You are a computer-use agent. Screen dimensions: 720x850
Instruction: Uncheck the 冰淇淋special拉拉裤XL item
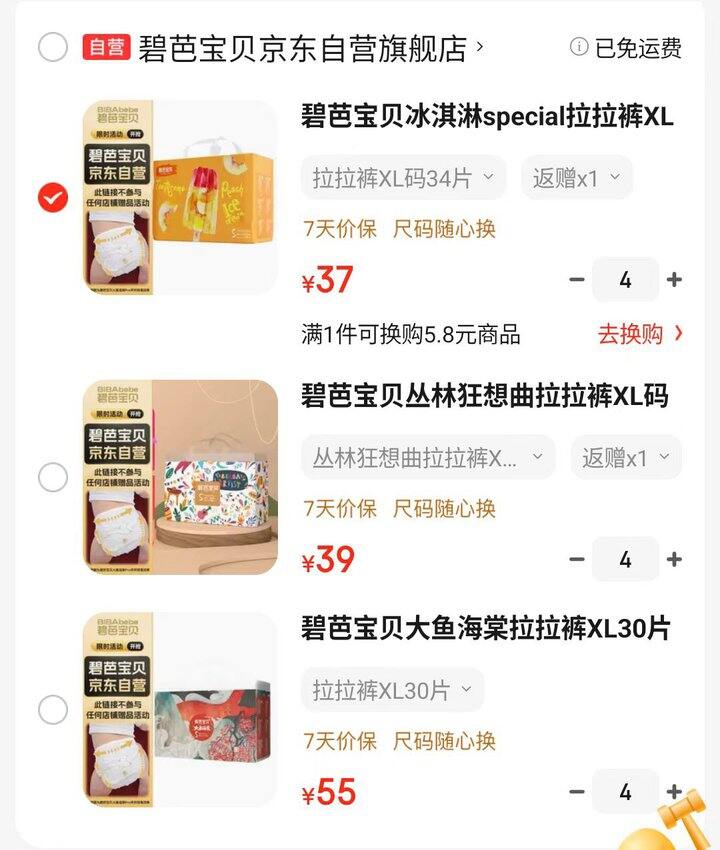pyautogui.click(x=53, y=198)
